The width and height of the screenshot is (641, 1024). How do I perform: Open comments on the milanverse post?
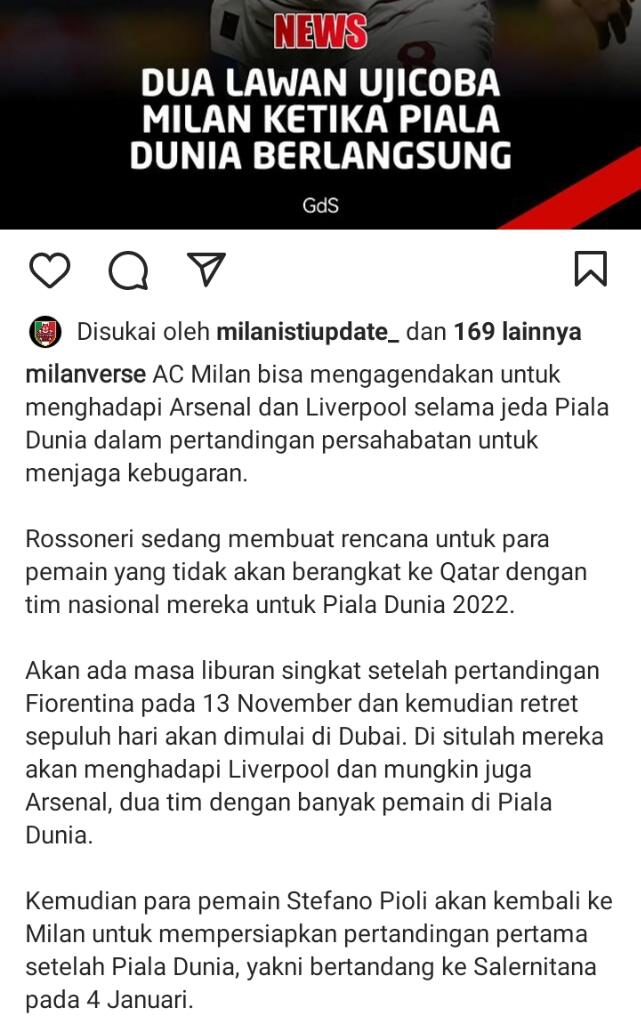pyautogui.click(x=128, y=270)
